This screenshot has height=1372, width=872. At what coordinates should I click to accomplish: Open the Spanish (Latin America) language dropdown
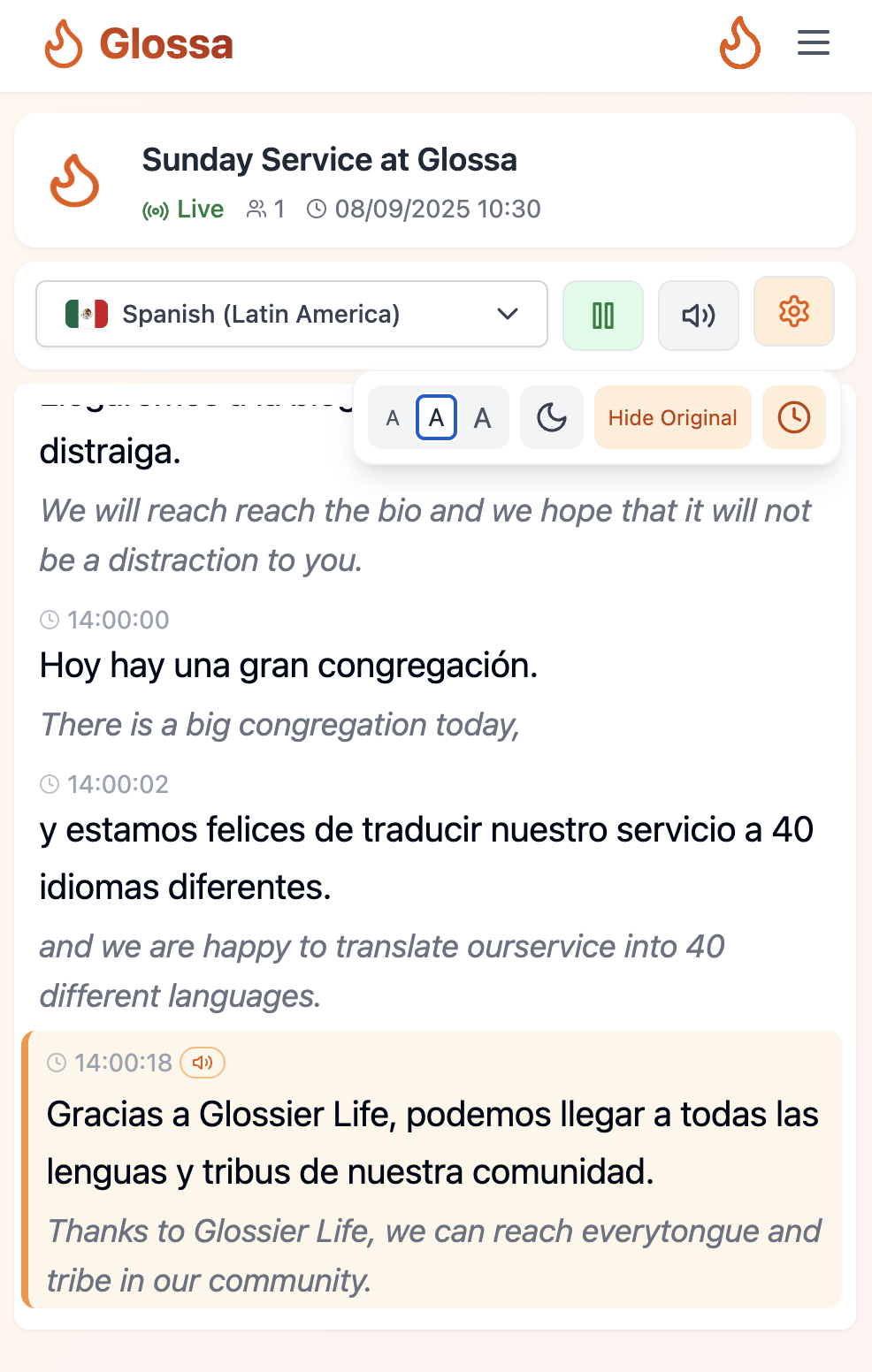pyautogui.click(x=292, y=314)
